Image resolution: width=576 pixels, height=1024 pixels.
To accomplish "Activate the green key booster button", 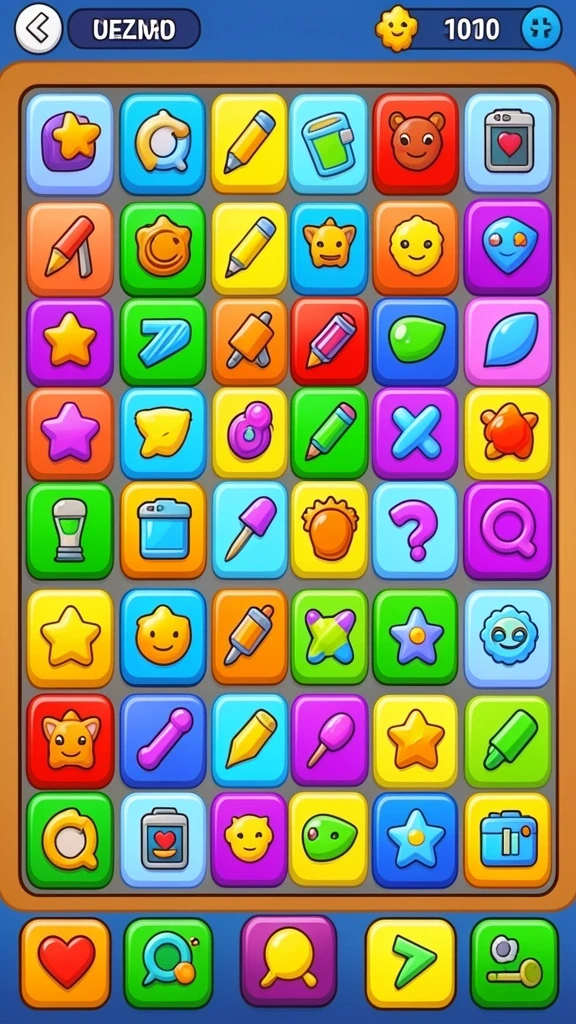I will (515, 963).
